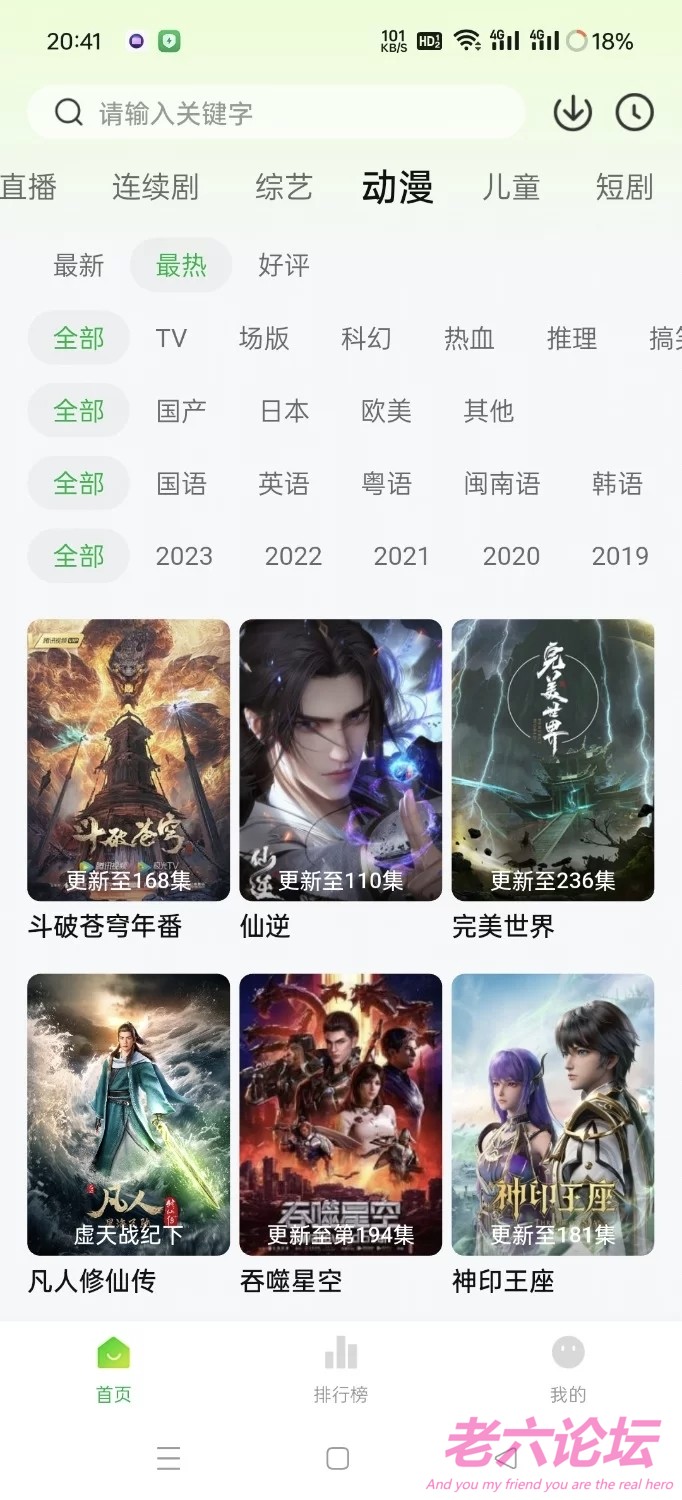Switch to the 儿童 tab
Image resolution: width=682 pixels, height=1500 pixels.
coord(511,187)
